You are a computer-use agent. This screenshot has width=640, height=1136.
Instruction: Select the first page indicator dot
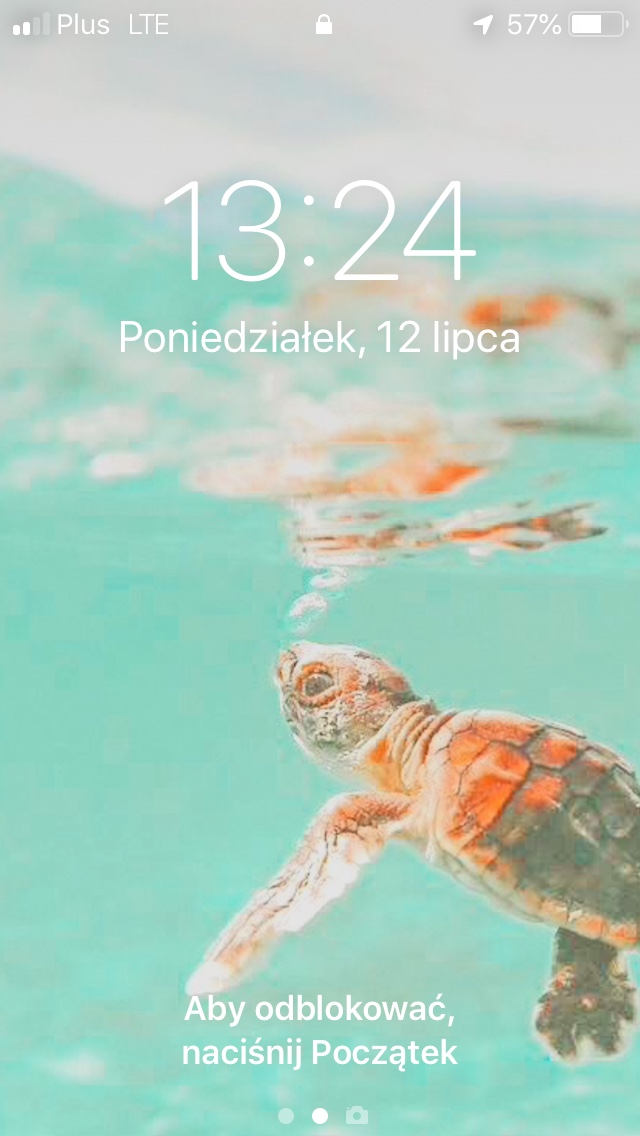(286, 1115)
